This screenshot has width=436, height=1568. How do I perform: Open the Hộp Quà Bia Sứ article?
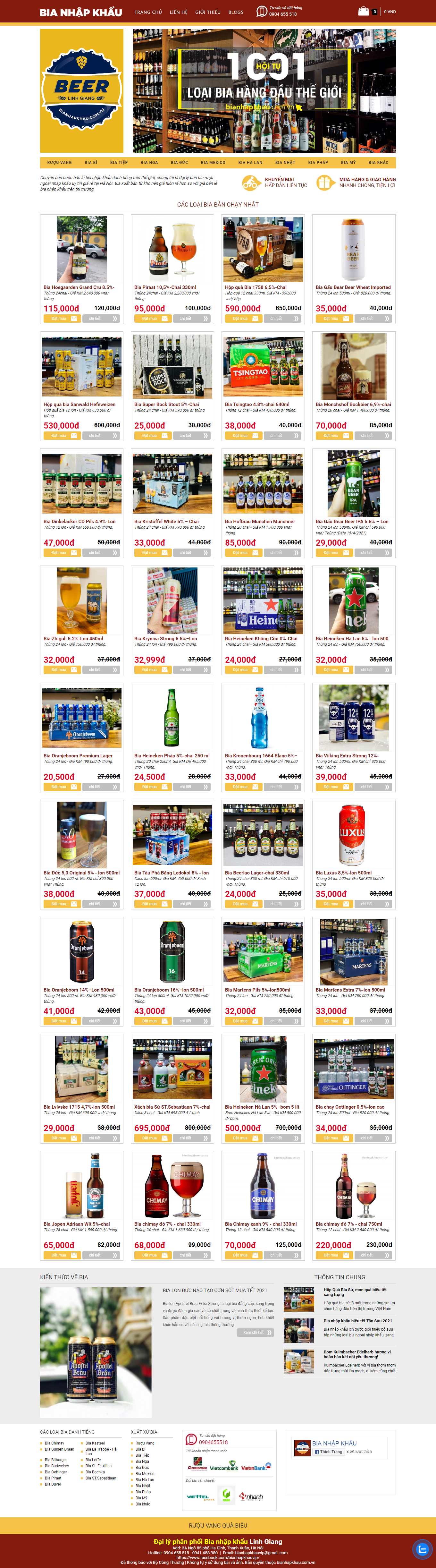[355, 1292]
